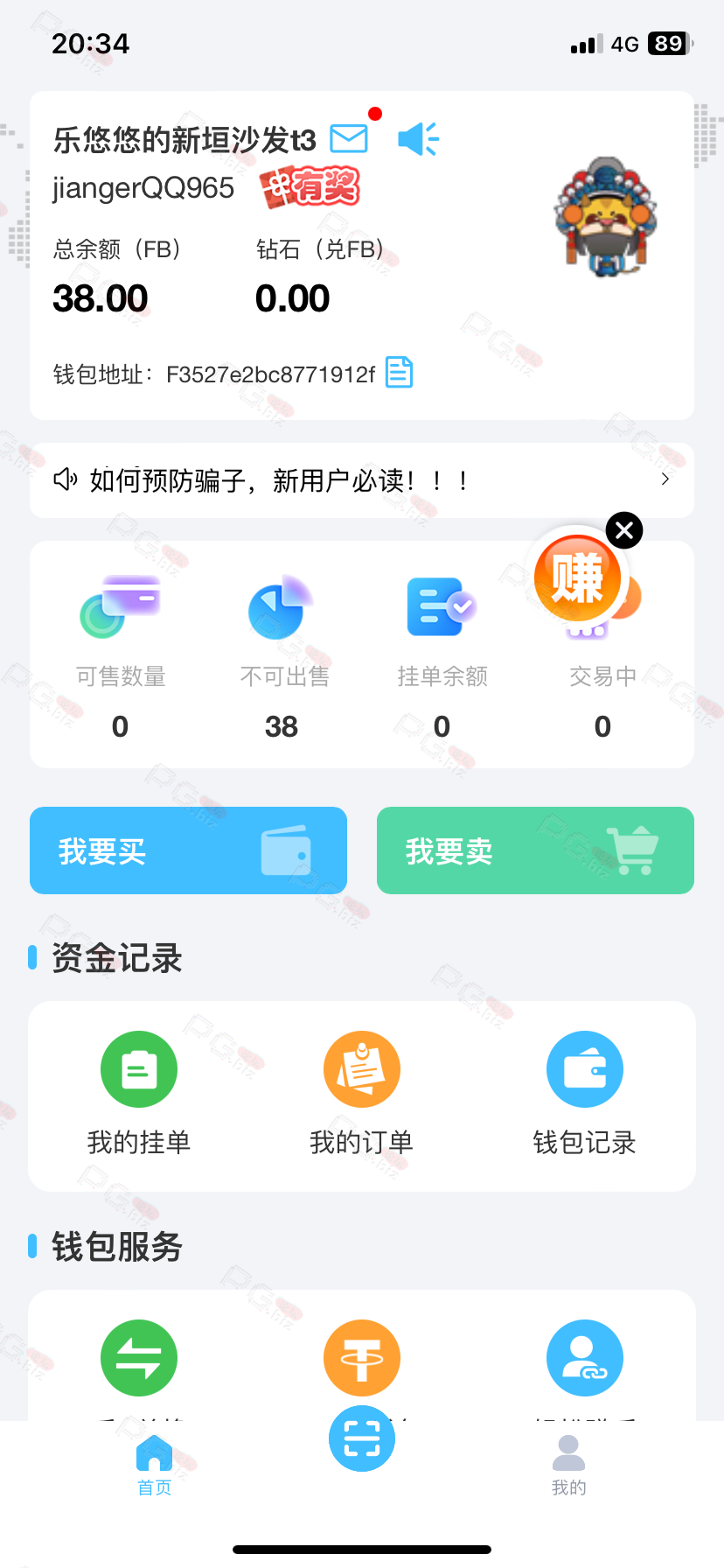
Task: Dismiss the floating 赚 bubble
Action: click(x=624, y=529)
